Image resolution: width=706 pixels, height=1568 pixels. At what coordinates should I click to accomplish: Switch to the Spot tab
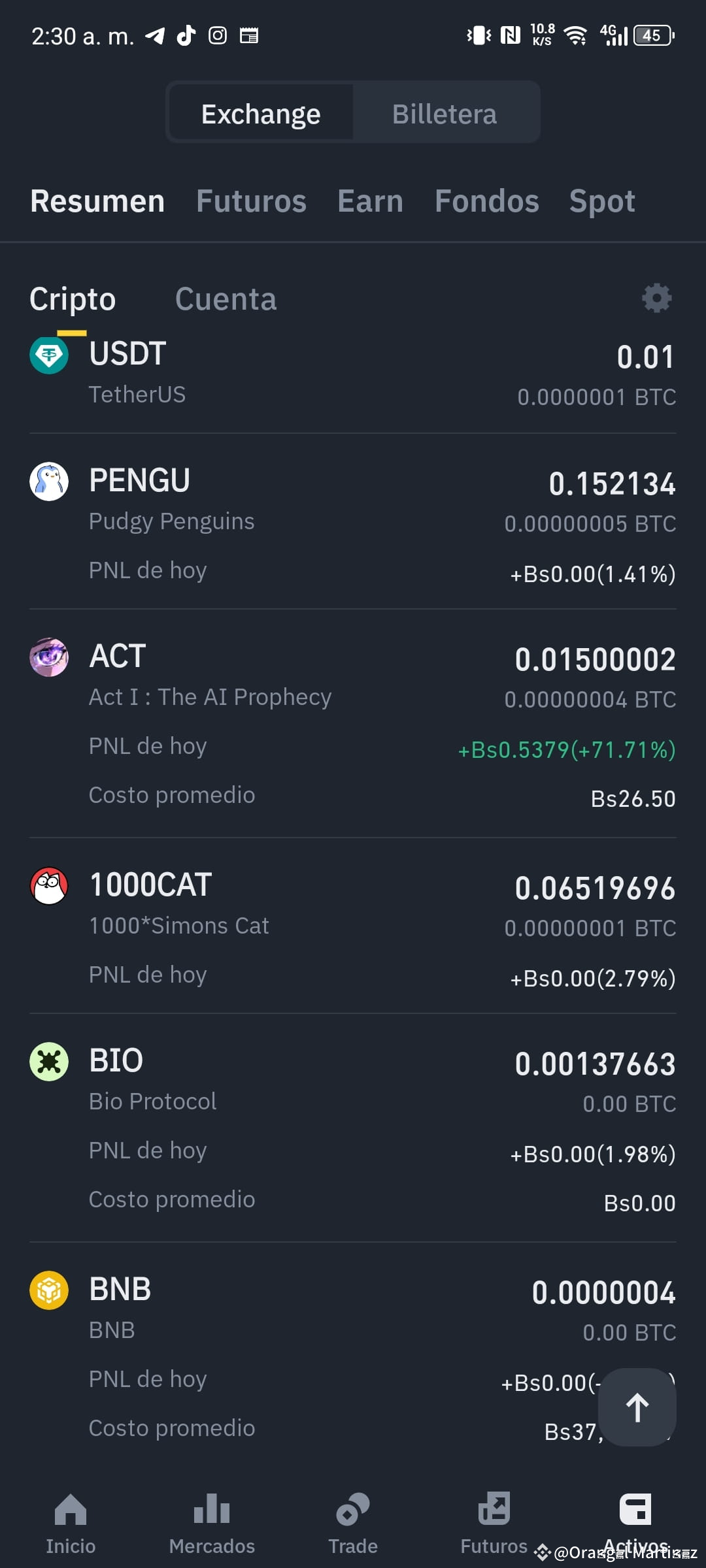(x=602, y=201)
